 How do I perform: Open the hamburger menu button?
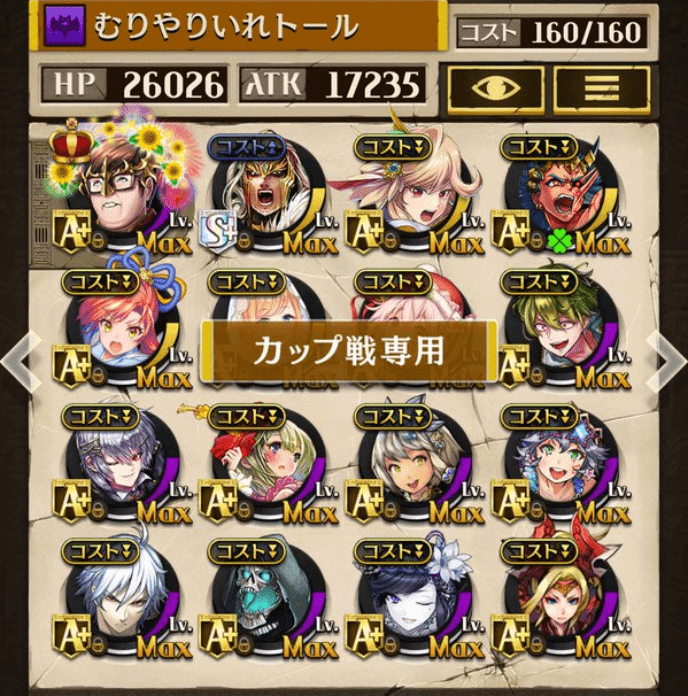tap(601, 89)
